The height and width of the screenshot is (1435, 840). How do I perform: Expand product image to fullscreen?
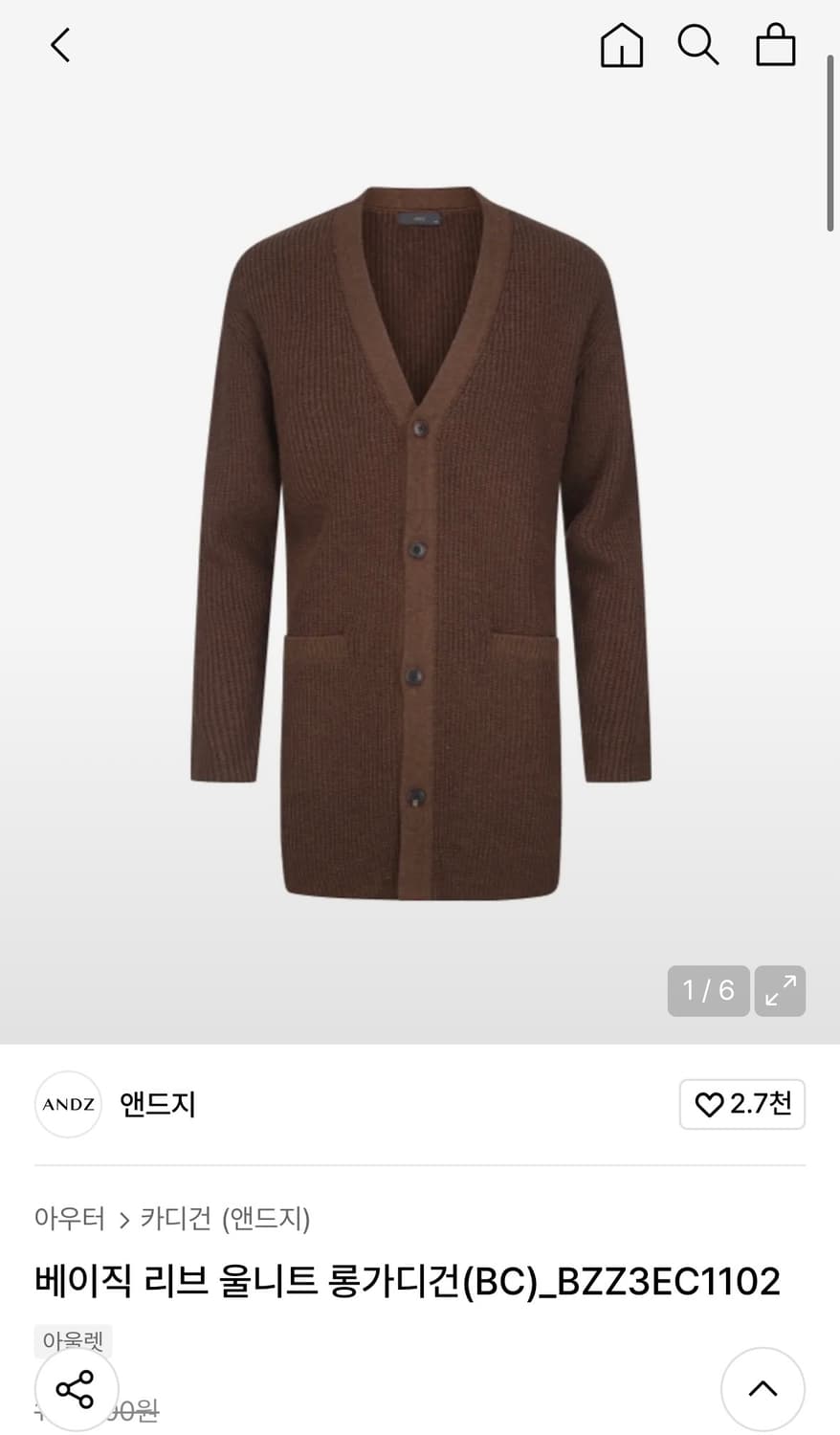coord(780,991)
